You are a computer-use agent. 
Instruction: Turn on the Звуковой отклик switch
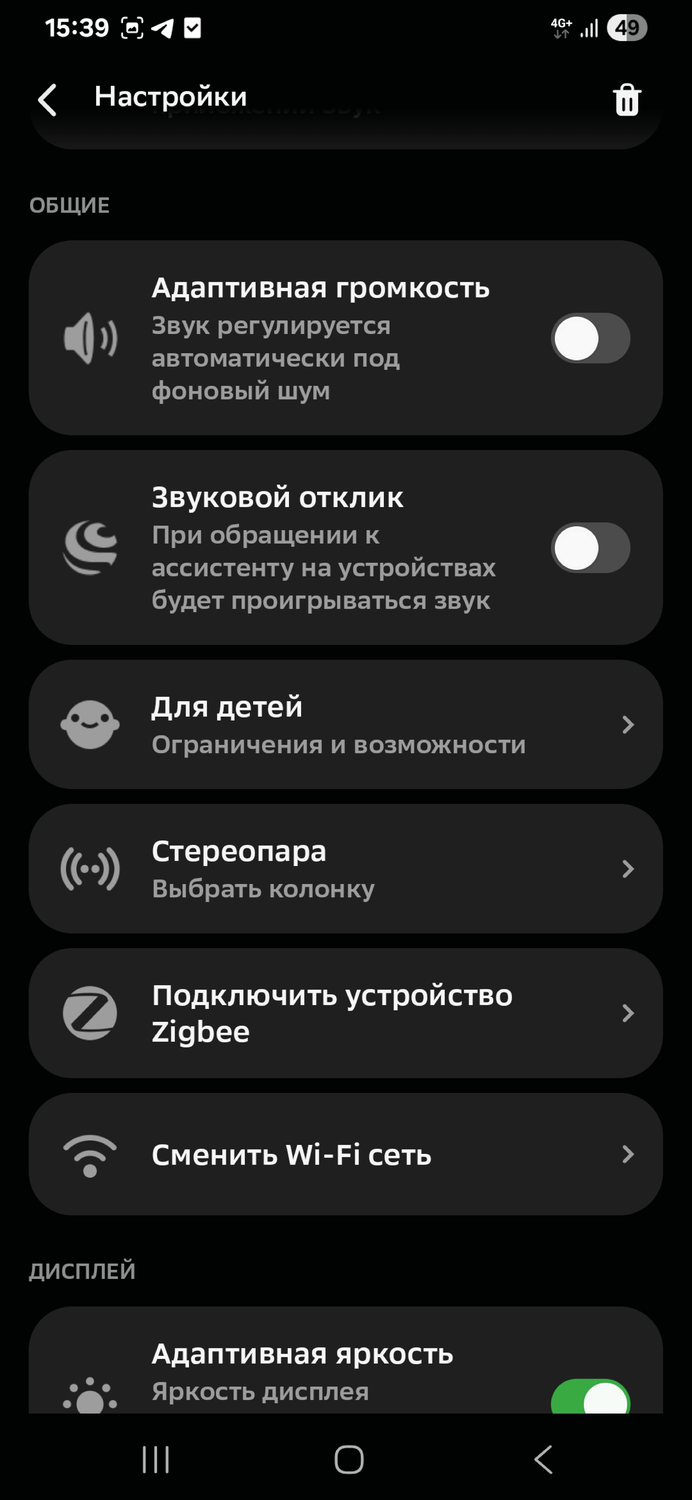tap(590, 548)
